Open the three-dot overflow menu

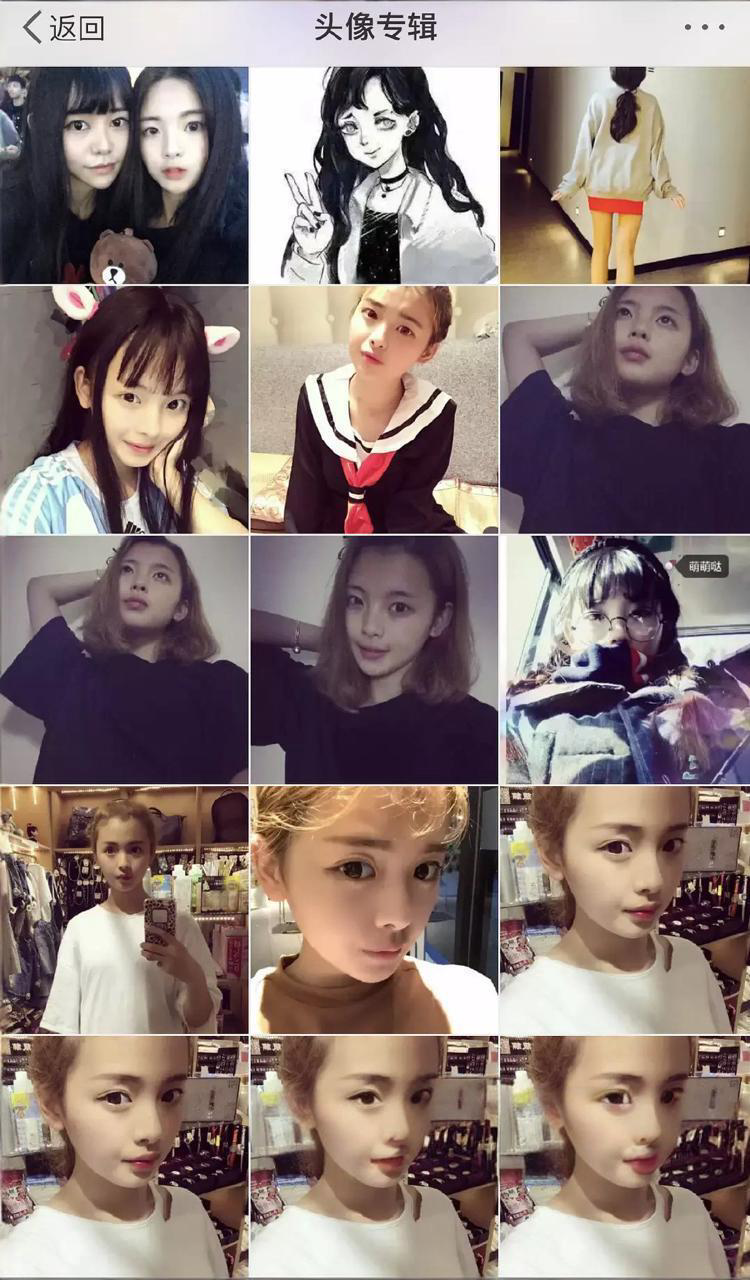[704, 28]
